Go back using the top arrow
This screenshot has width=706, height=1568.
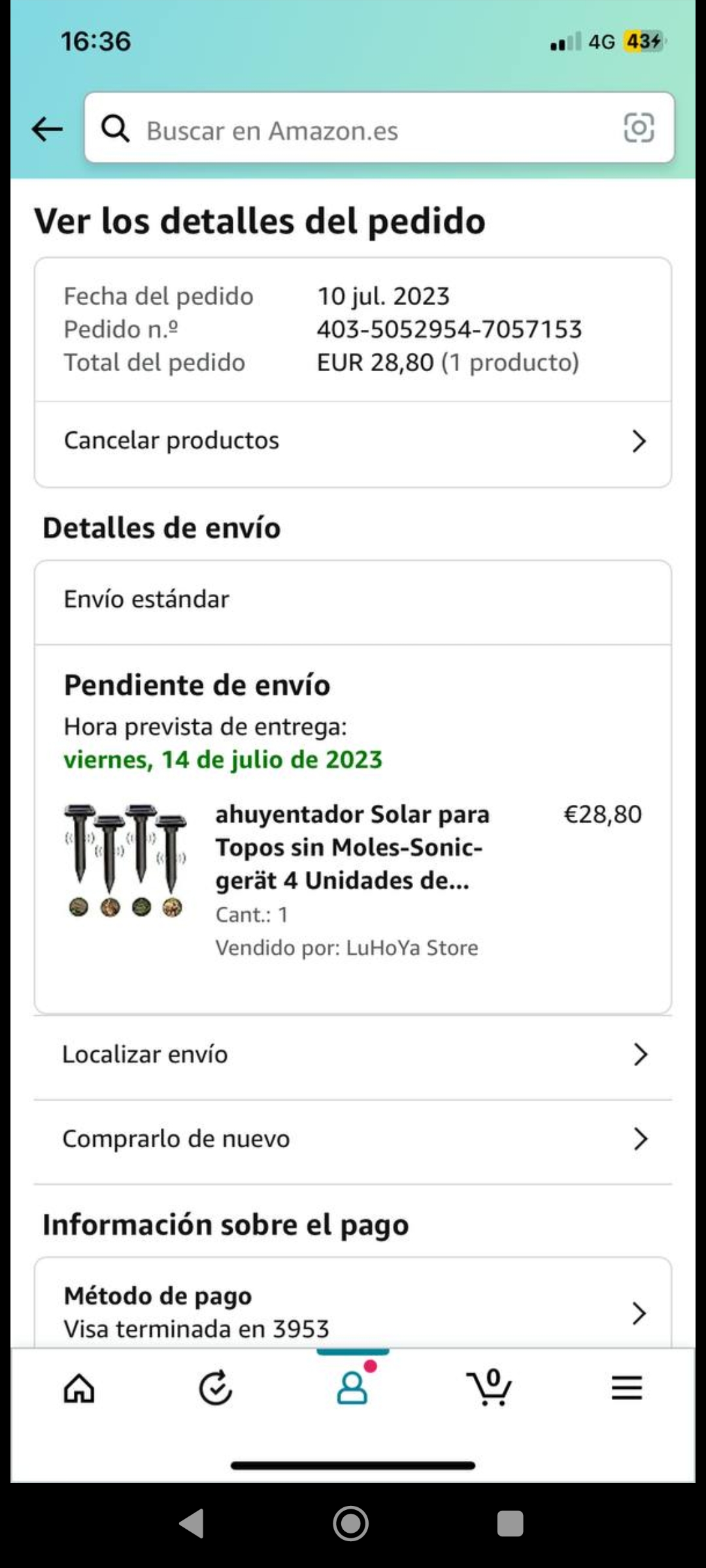click(x=47, y=129)
